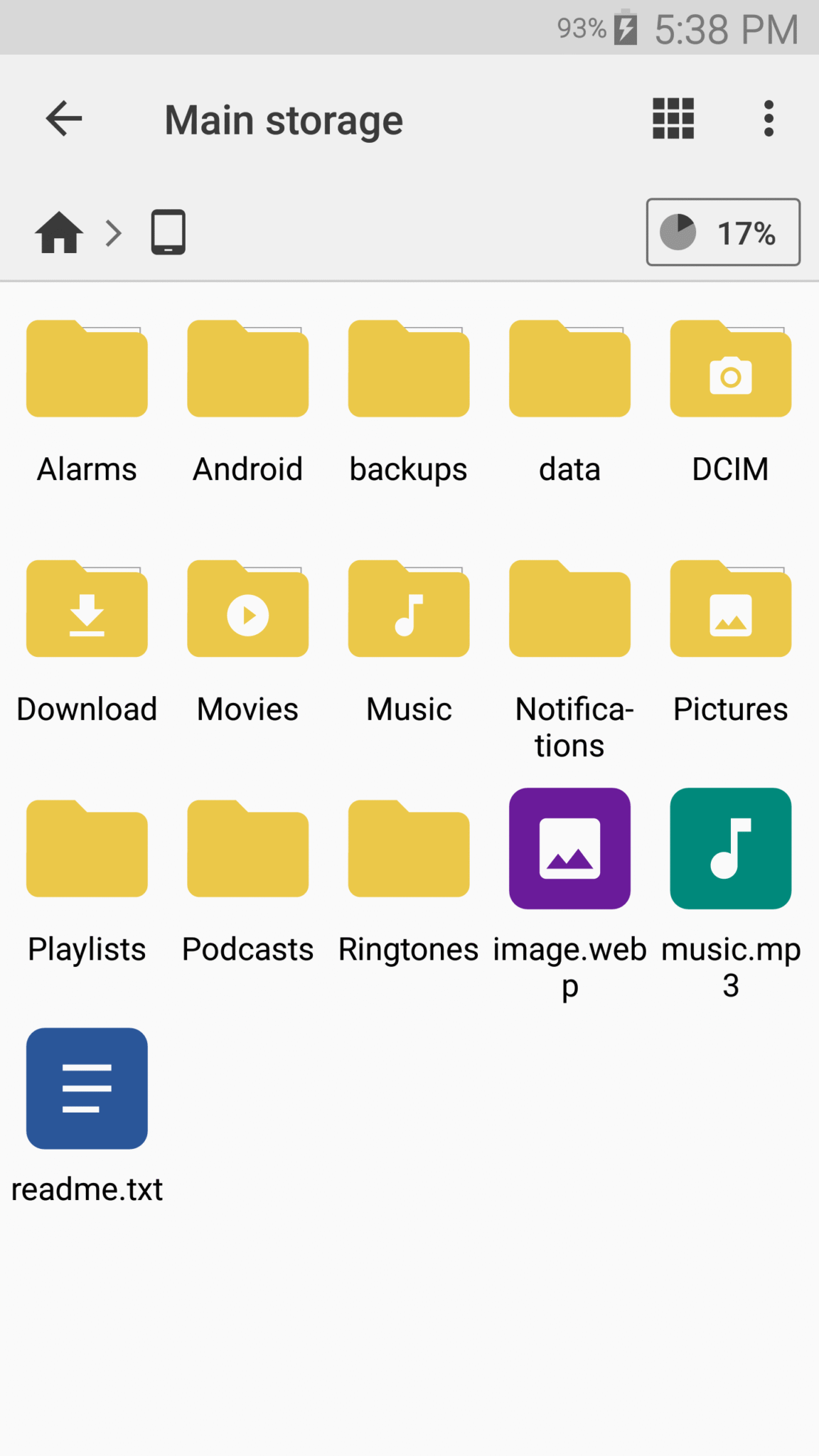Open the backups folder
Viewport: 819px width, 1456px height.
click(x=408, y=368)
